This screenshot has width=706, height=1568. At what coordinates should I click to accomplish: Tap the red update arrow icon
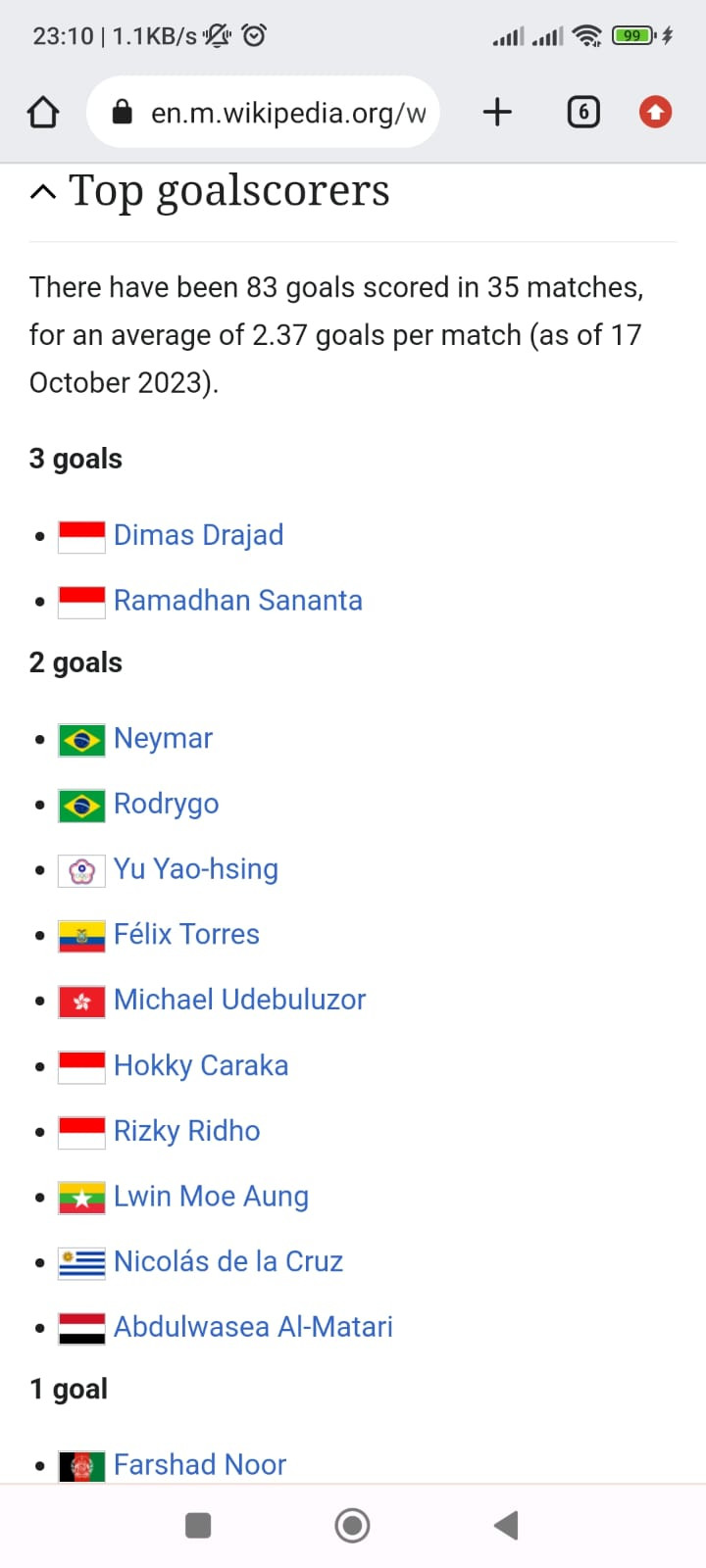[x=655, y=113]
